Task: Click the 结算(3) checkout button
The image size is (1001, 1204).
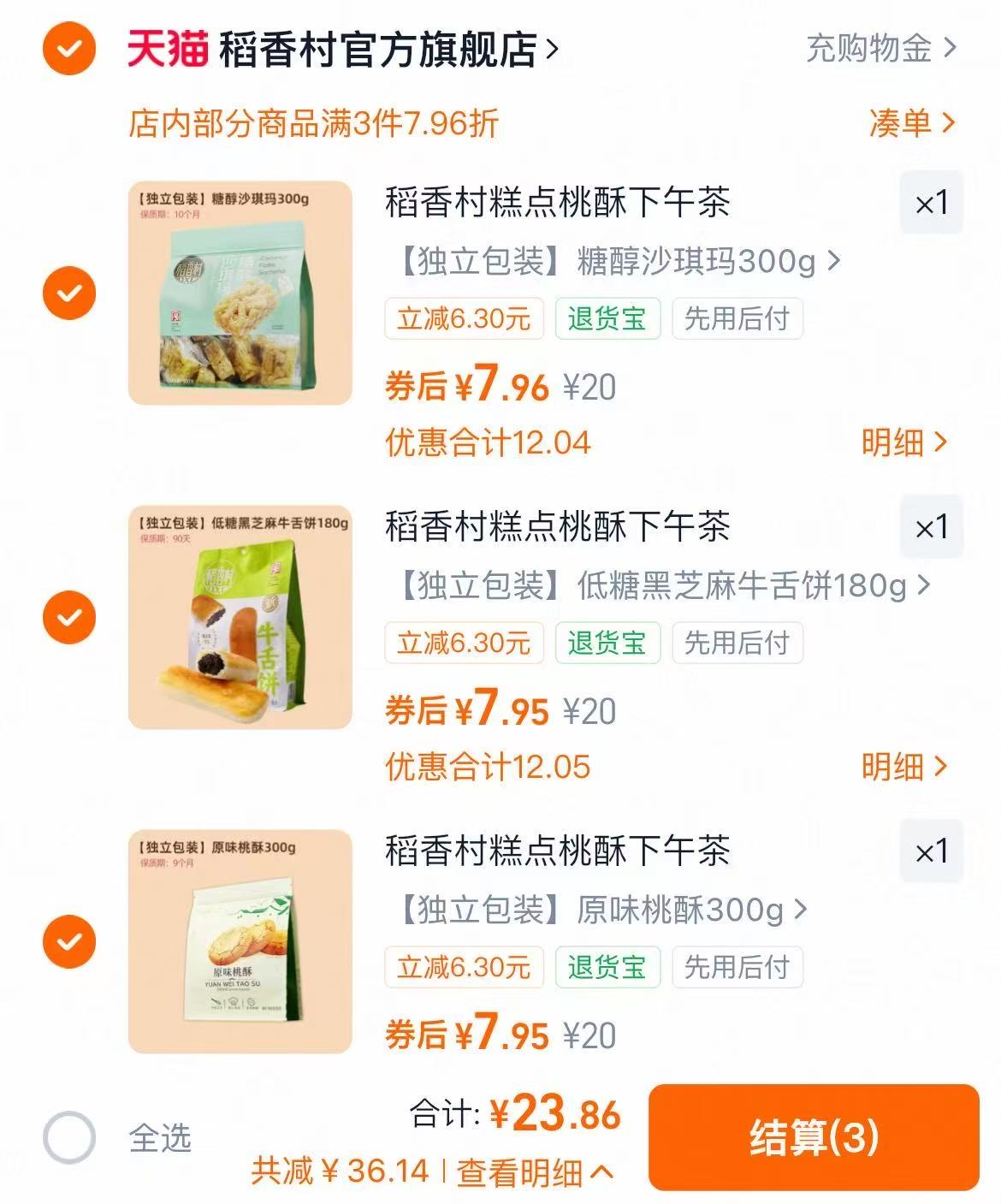Action: coord(814,1137)
